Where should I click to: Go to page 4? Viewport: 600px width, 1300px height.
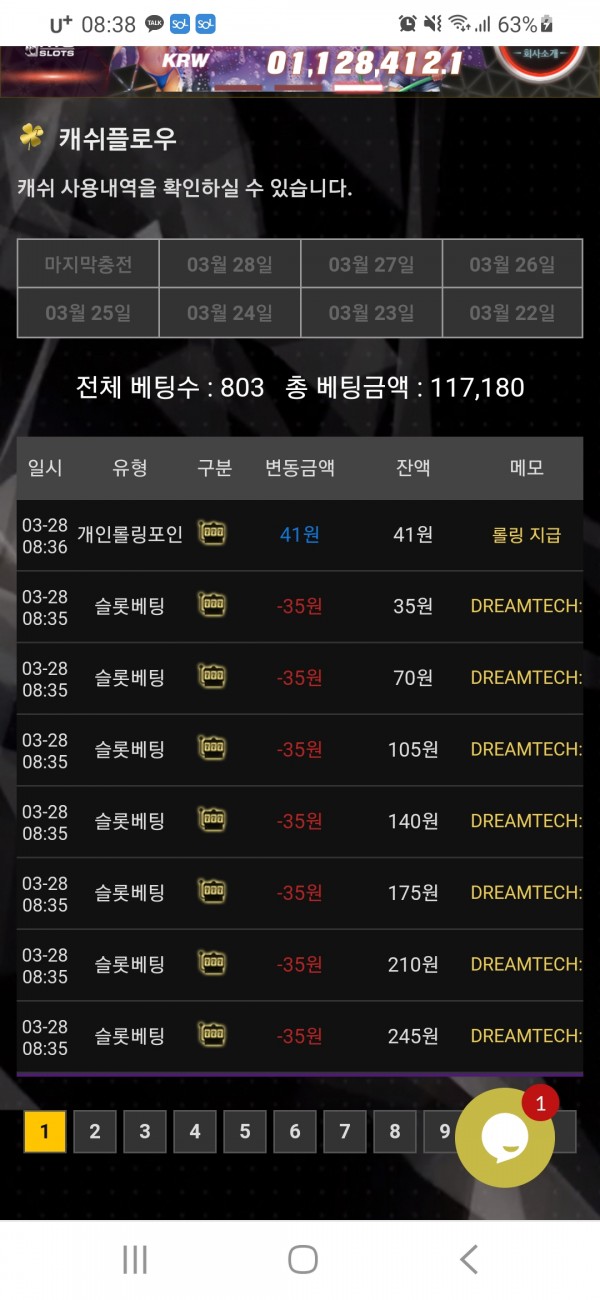195,1131
